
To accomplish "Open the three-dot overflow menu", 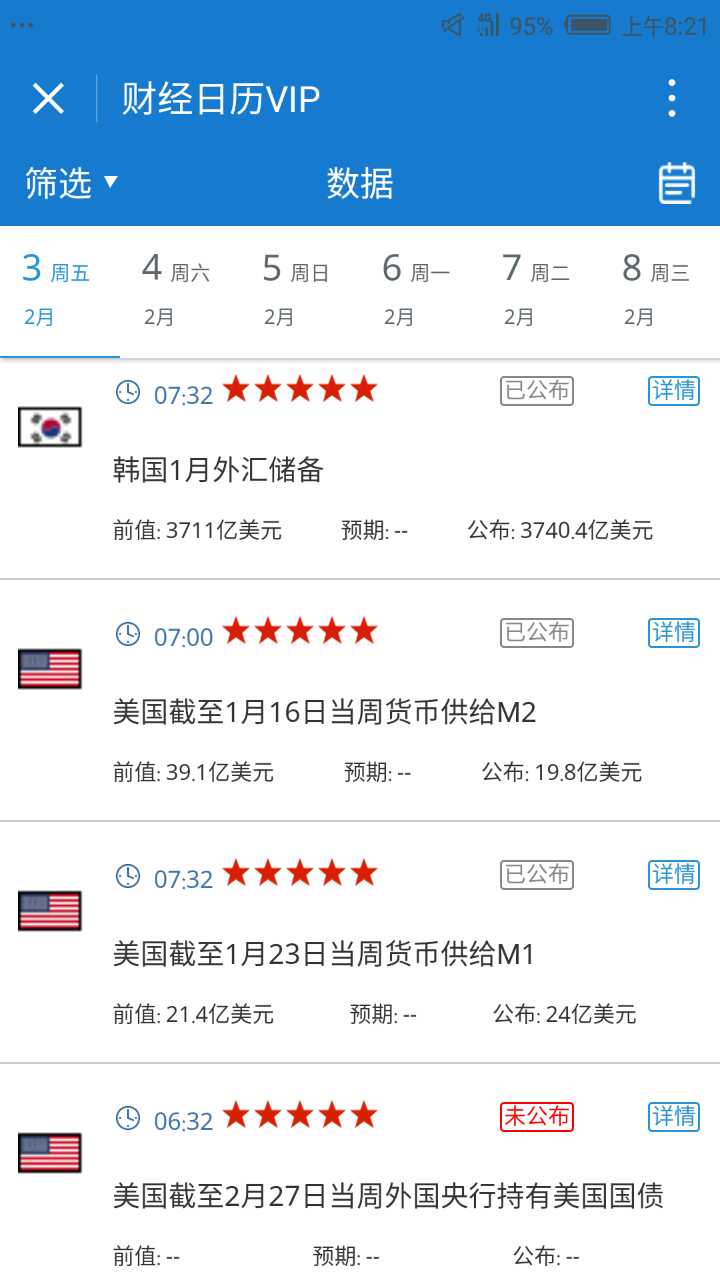I will (672, 99).
